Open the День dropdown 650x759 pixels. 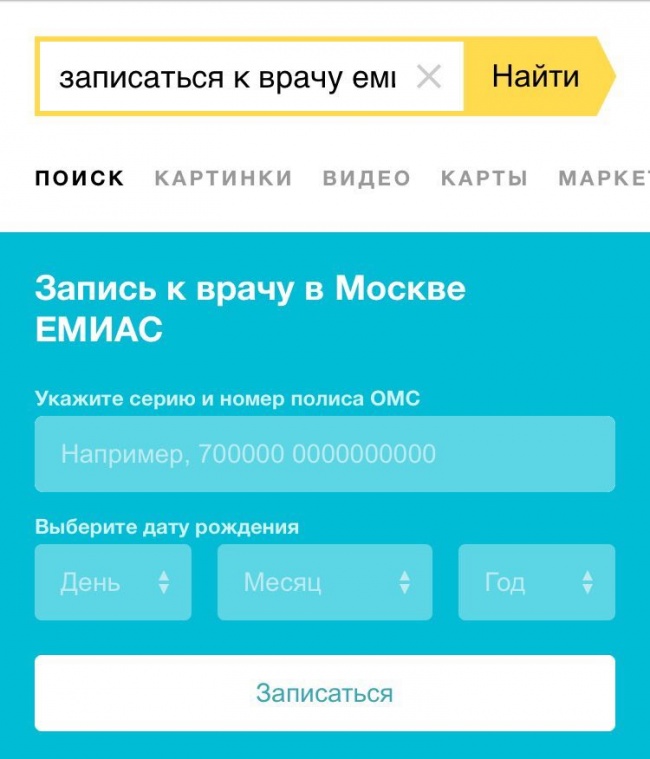[x=113, y=582]
